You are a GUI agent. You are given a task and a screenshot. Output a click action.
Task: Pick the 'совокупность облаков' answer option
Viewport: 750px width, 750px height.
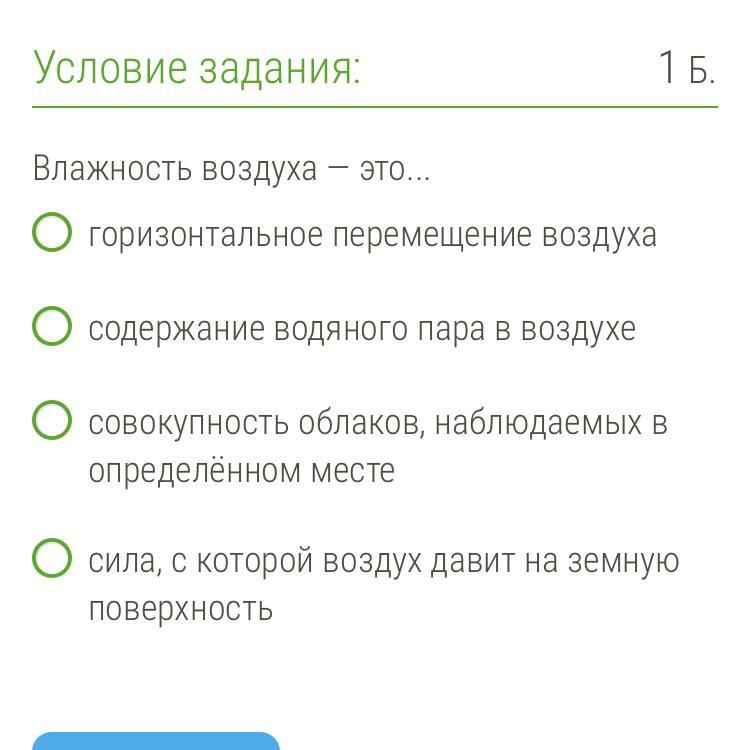(52, 421)
